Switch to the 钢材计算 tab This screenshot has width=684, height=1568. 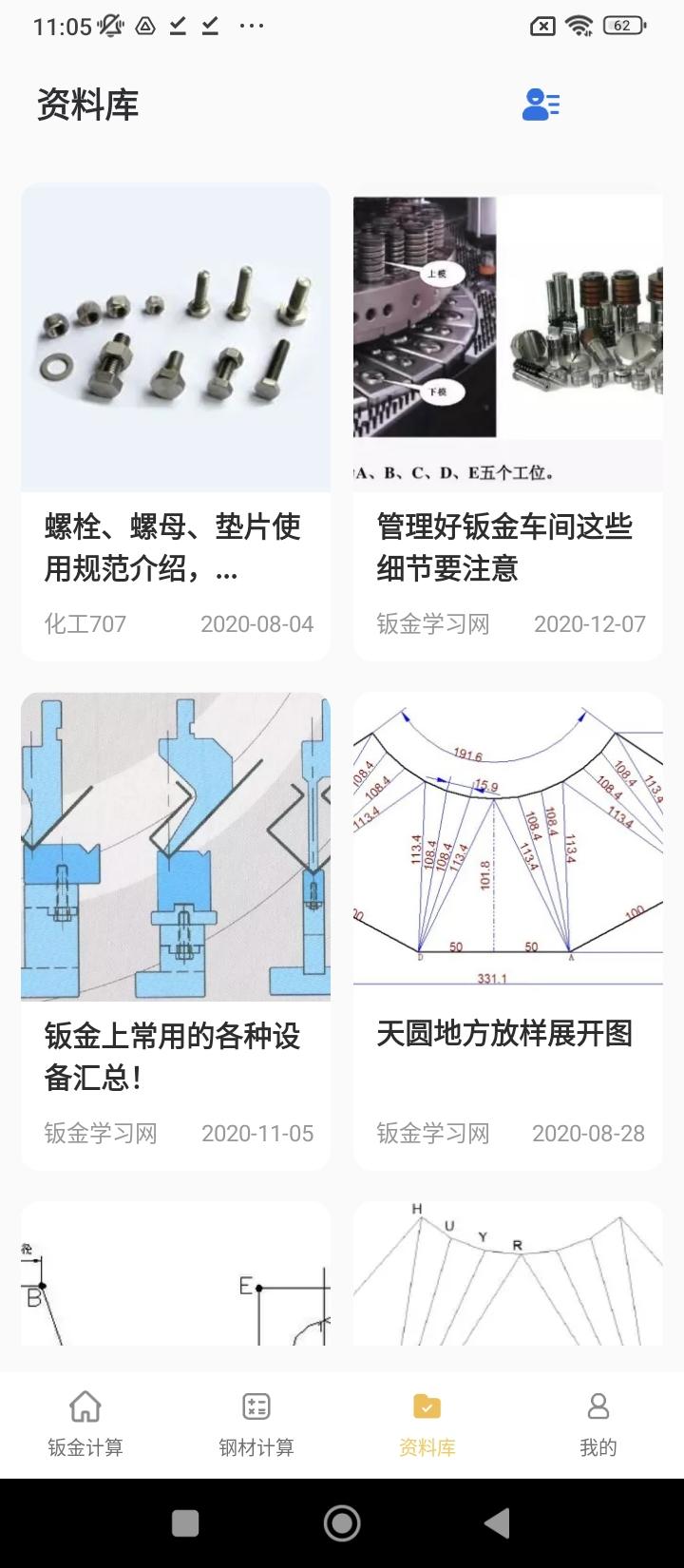(x=256, y=1425)
